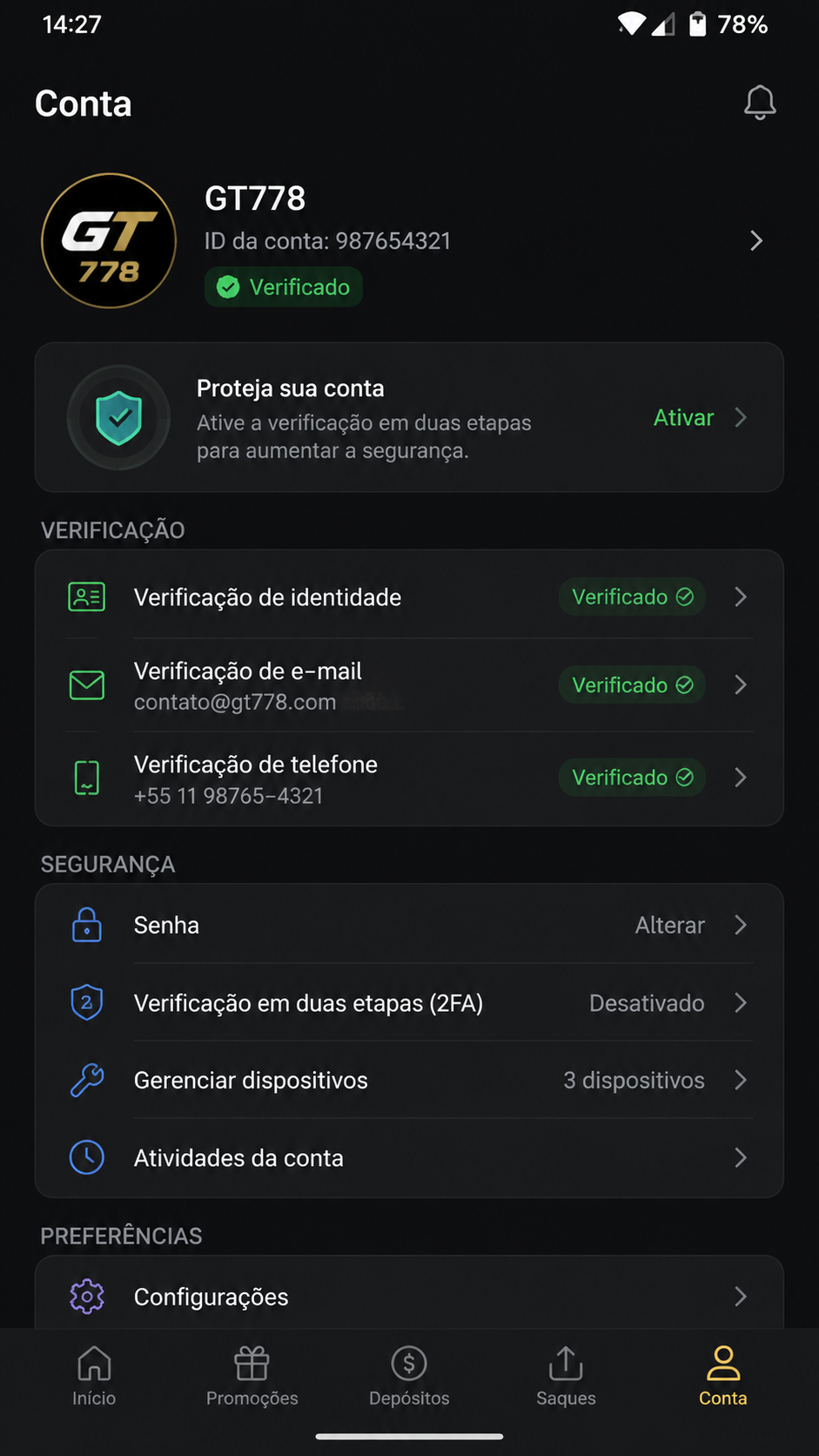Open Verificação de identidade
The width and height of the screenshot is (819, 1456).
pos(409,597)
